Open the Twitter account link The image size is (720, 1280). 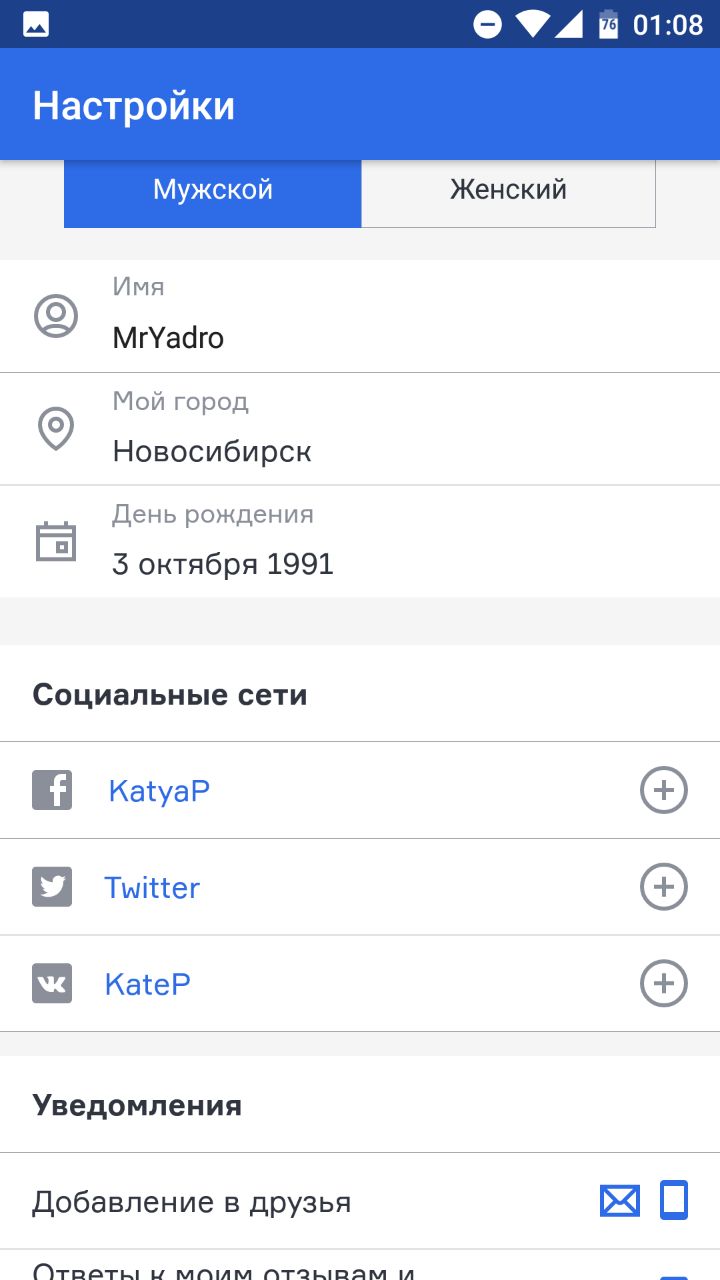tap(152, 888)
